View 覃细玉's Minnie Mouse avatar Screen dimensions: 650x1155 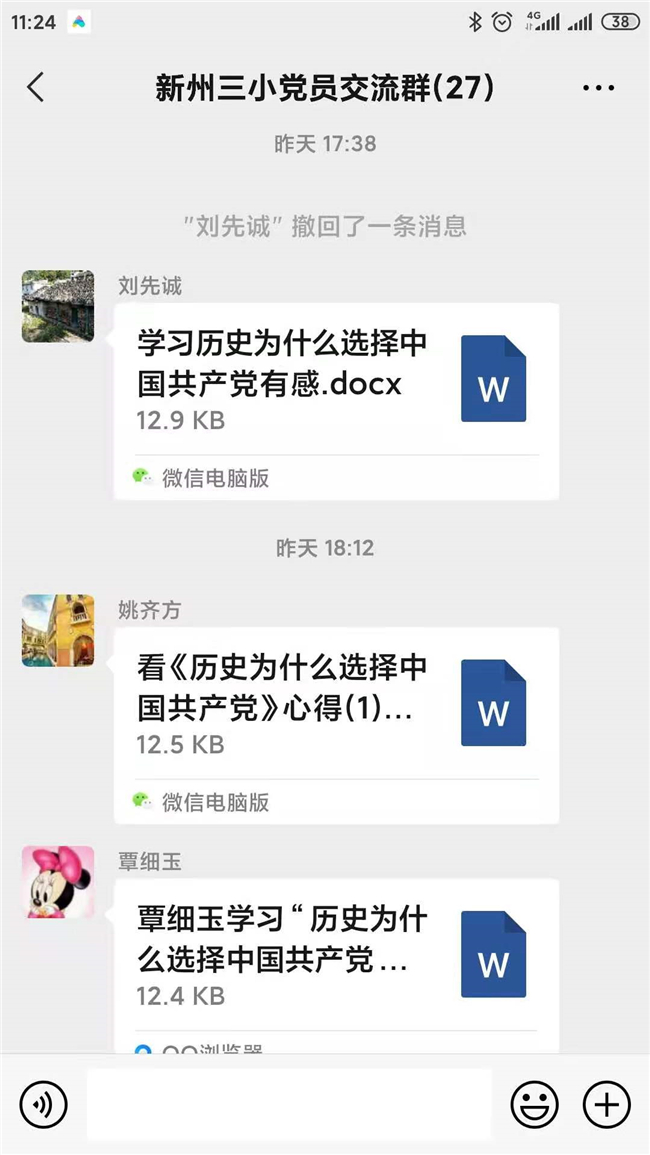pos(58,882)
